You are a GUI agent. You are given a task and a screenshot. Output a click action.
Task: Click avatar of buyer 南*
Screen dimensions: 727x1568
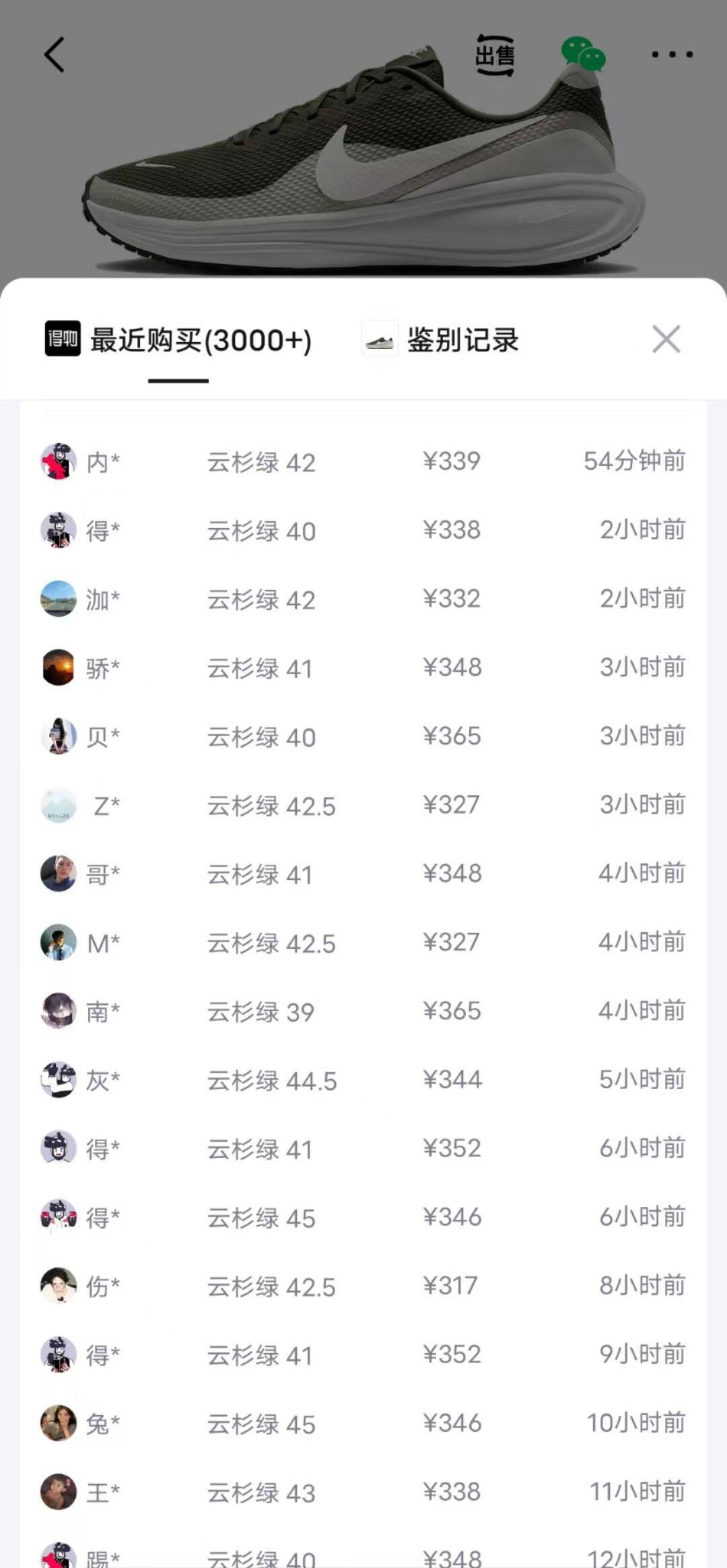point(58,1011)
